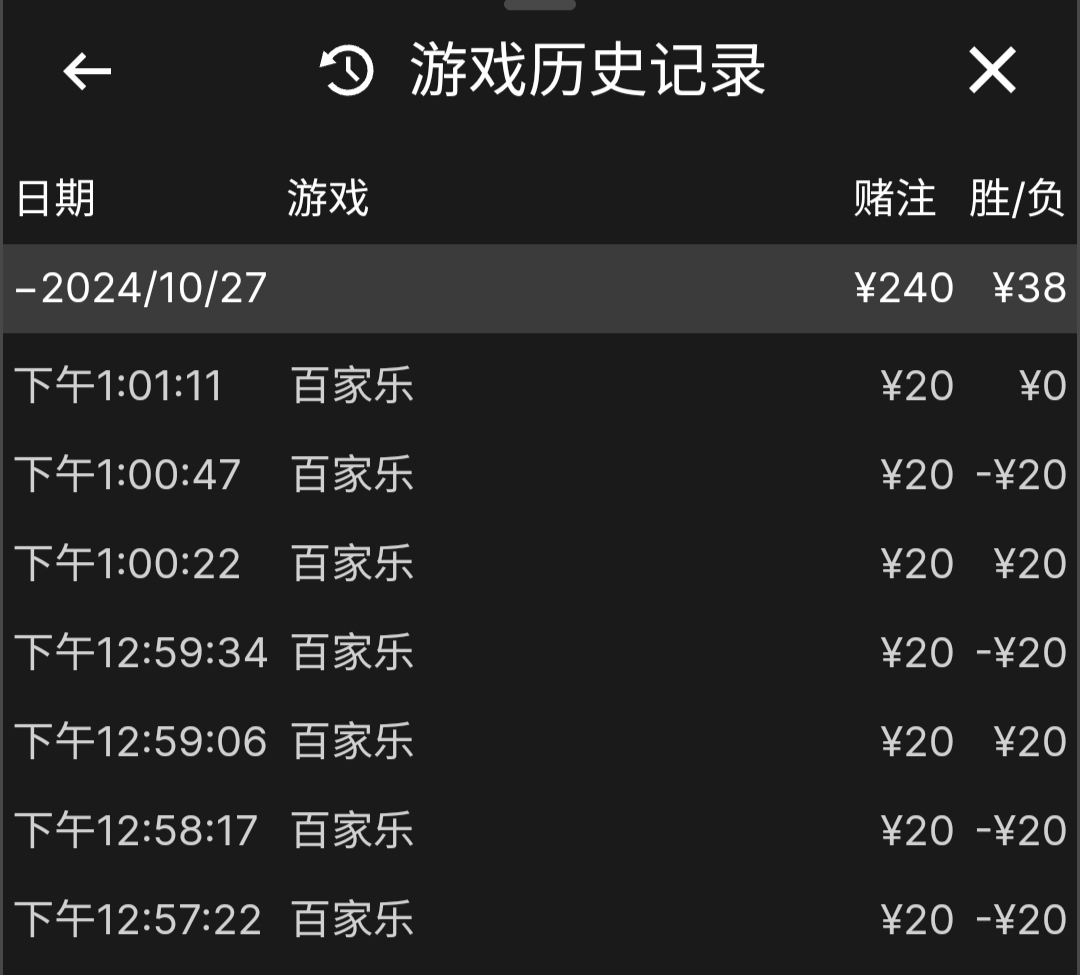Viewport: 1080px width, 975px height.
Task: Tap the 下午12:58:17 百家乐 record
Action: click(540, 831)
